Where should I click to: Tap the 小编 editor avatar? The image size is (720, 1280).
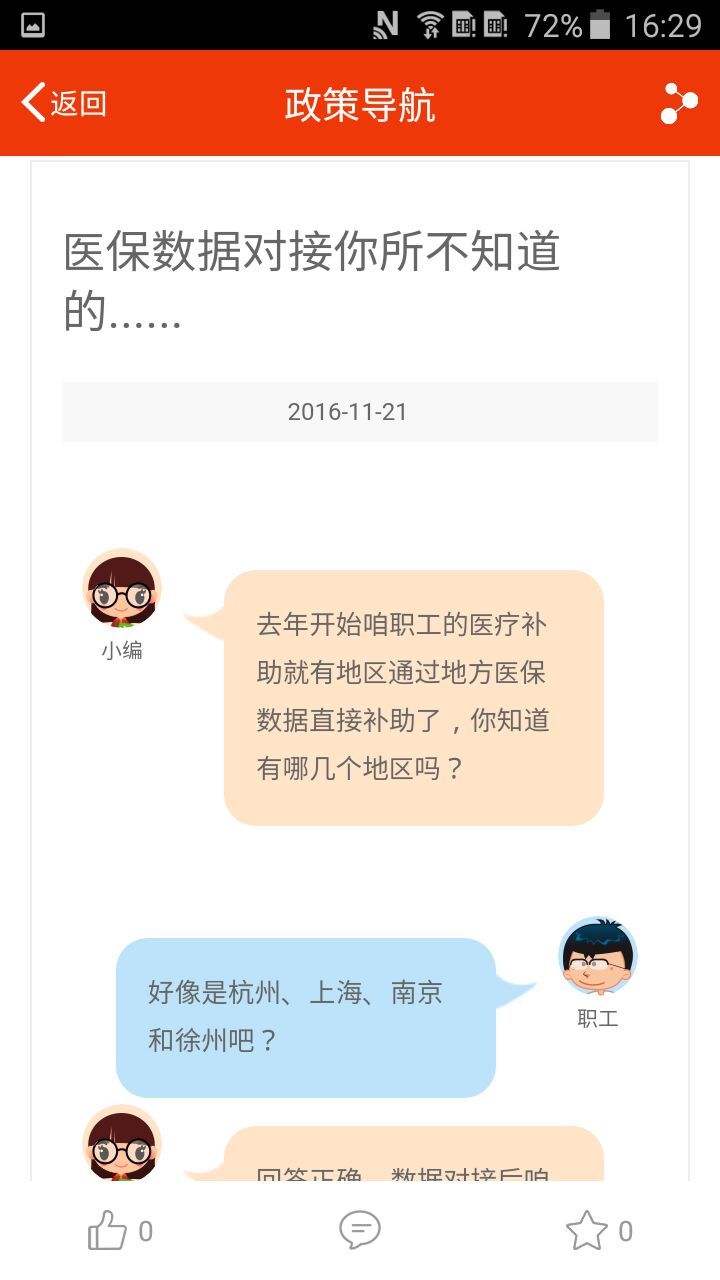[x=122, y=590]
